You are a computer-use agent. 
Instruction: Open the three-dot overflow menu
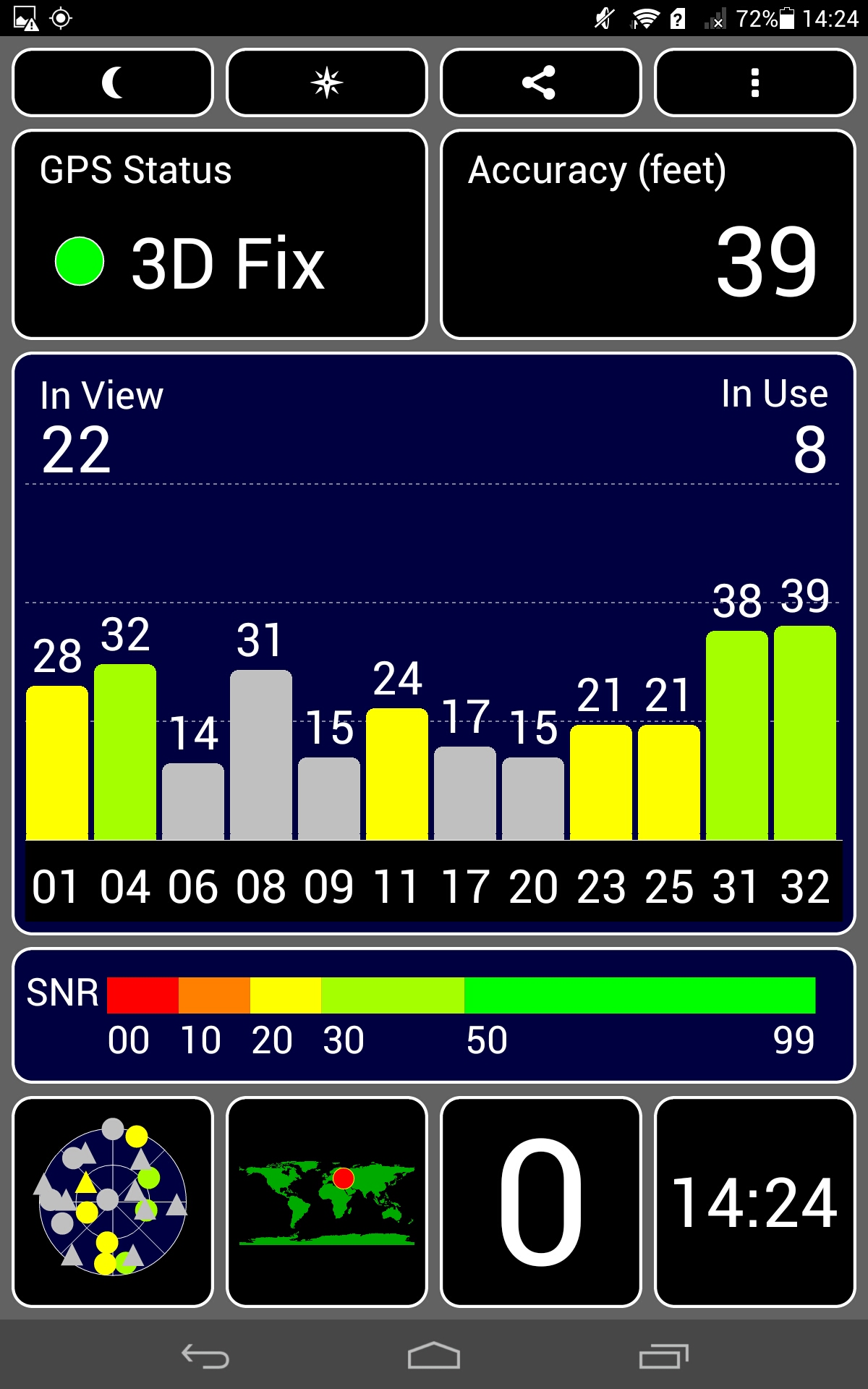click(x=754, y=82)
